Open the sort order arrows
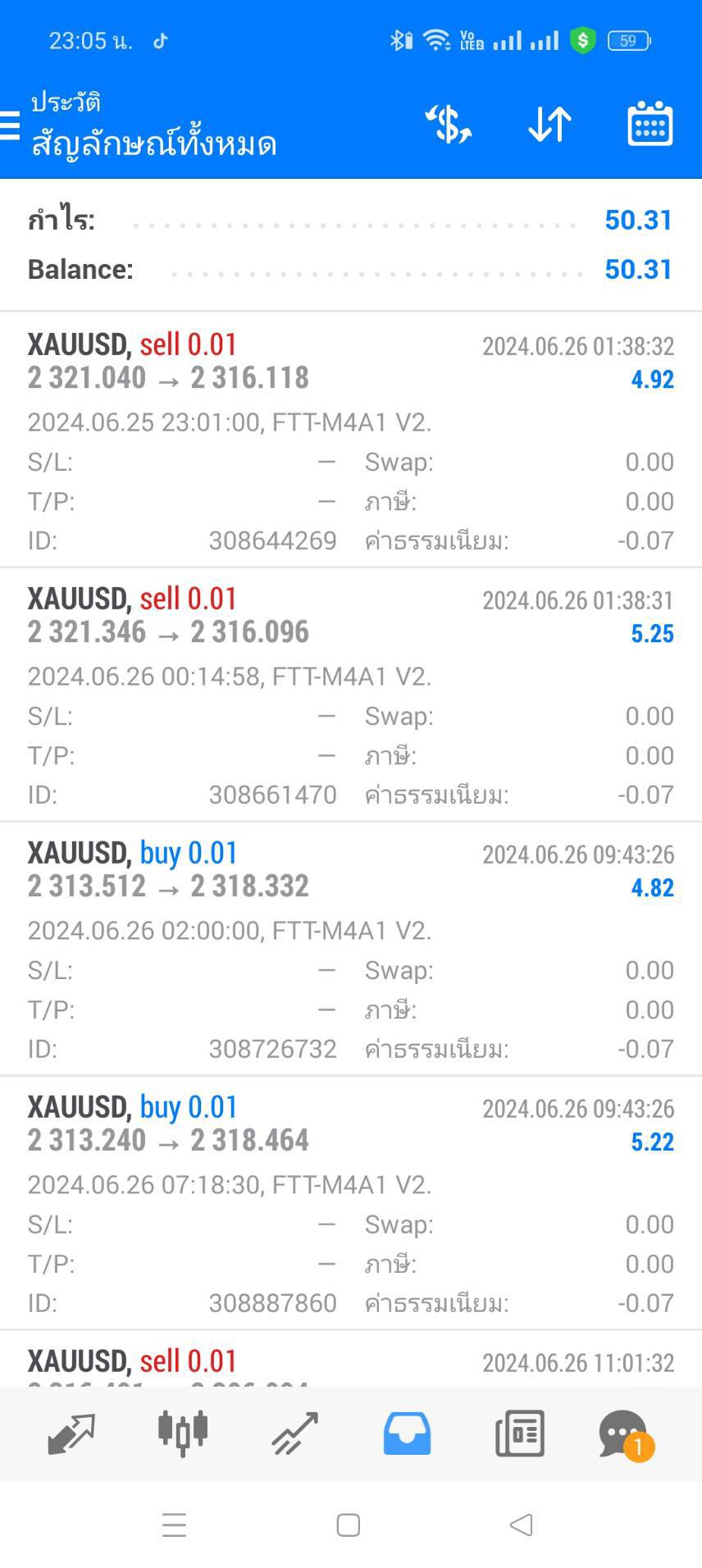This screenshot has width=702, height=1568. 549,125
